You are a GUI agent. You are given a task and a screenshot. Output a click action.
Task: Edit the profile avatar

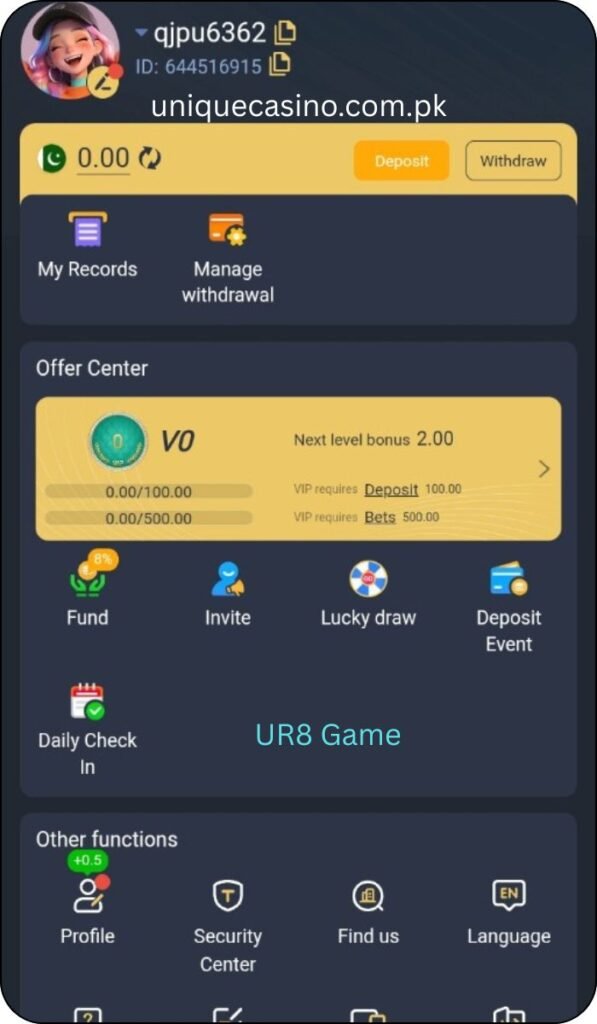click(104, 82)
